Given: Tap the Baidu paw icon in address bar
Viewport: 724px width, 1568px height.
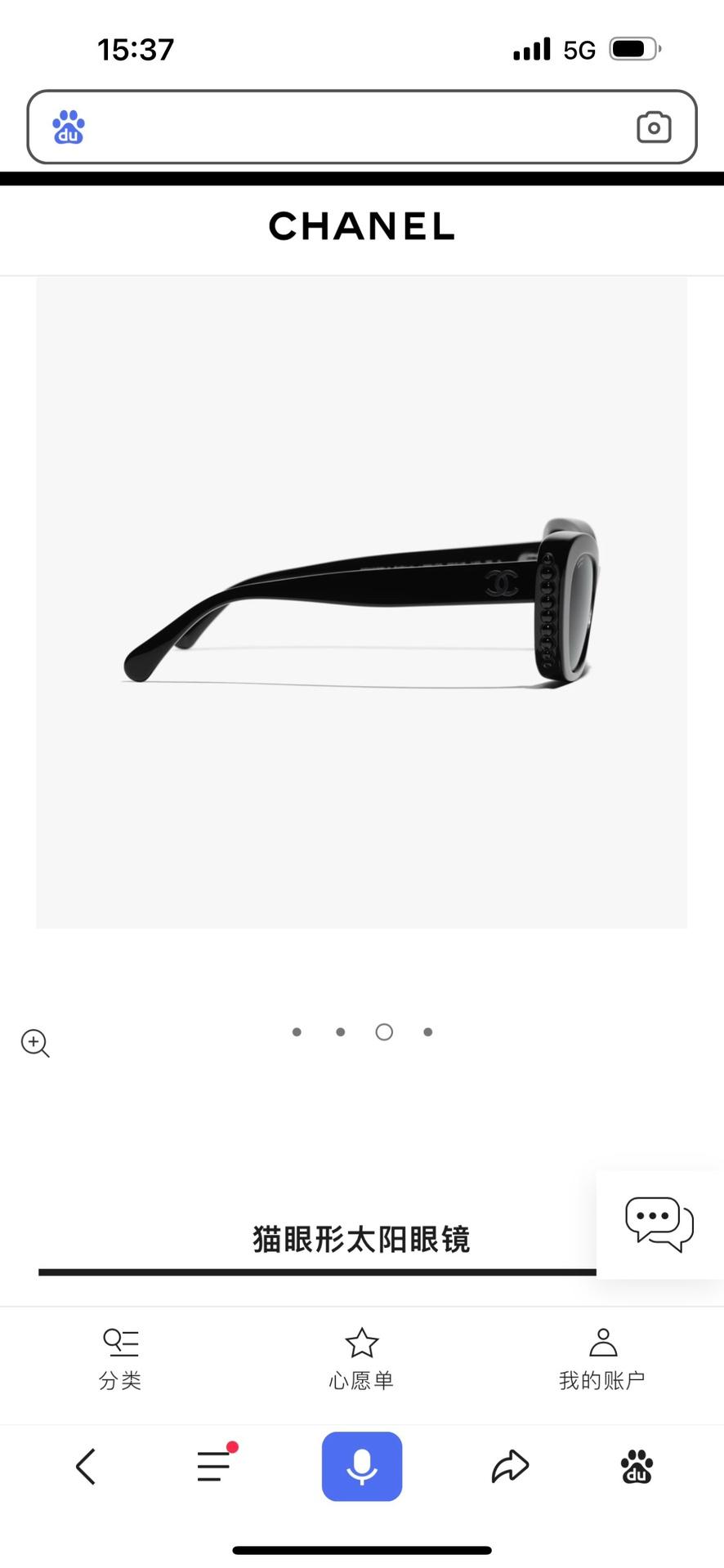Looking at the screenshot, I should click(69, 127).
